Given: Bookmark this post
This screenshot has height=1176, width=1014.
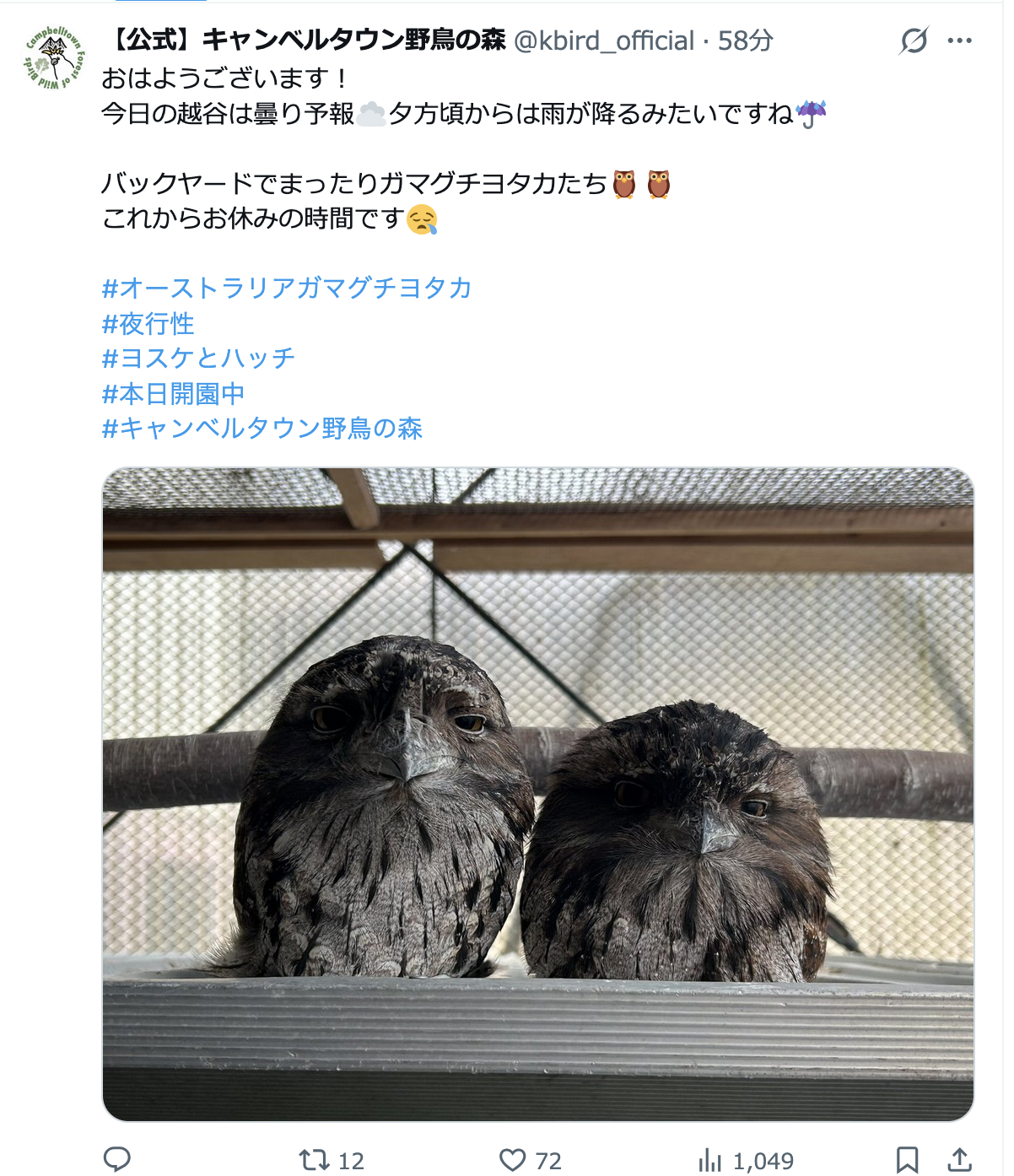Looking at the screenshot, I should tap(907, 1160).
